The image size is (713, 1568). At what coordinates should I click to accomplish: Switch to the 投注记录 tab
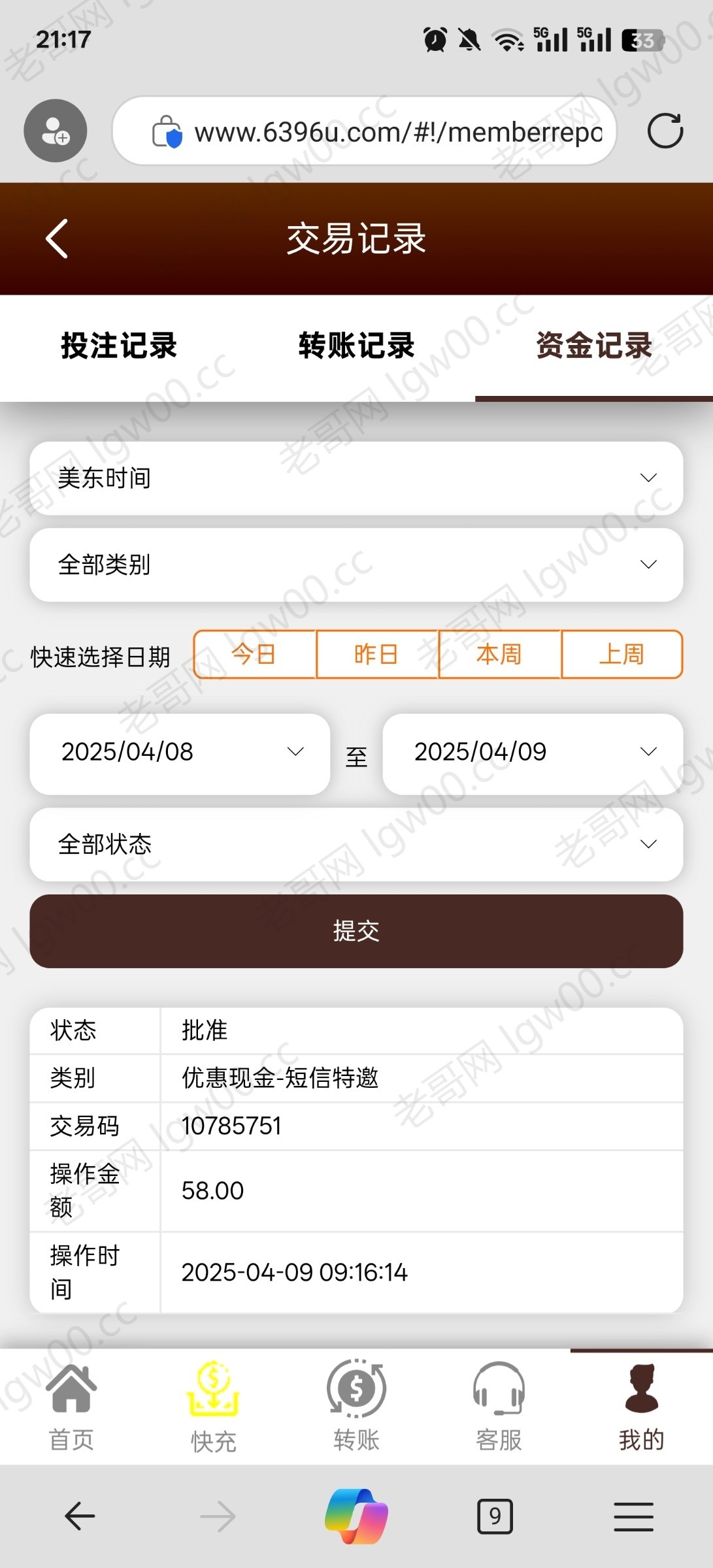click(x=119, y=346)
